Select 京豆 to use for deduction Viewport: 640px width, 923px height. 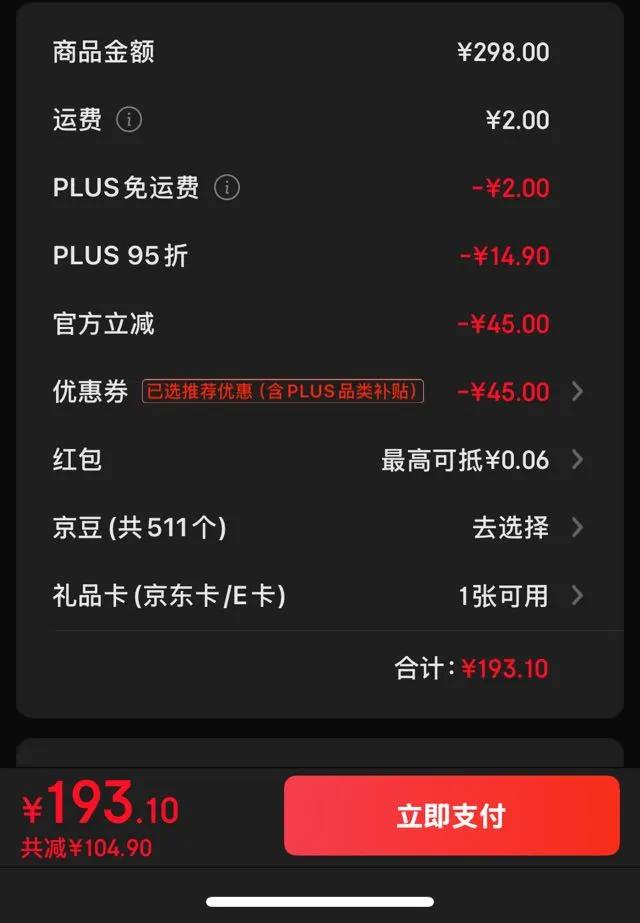click(320, 527)
